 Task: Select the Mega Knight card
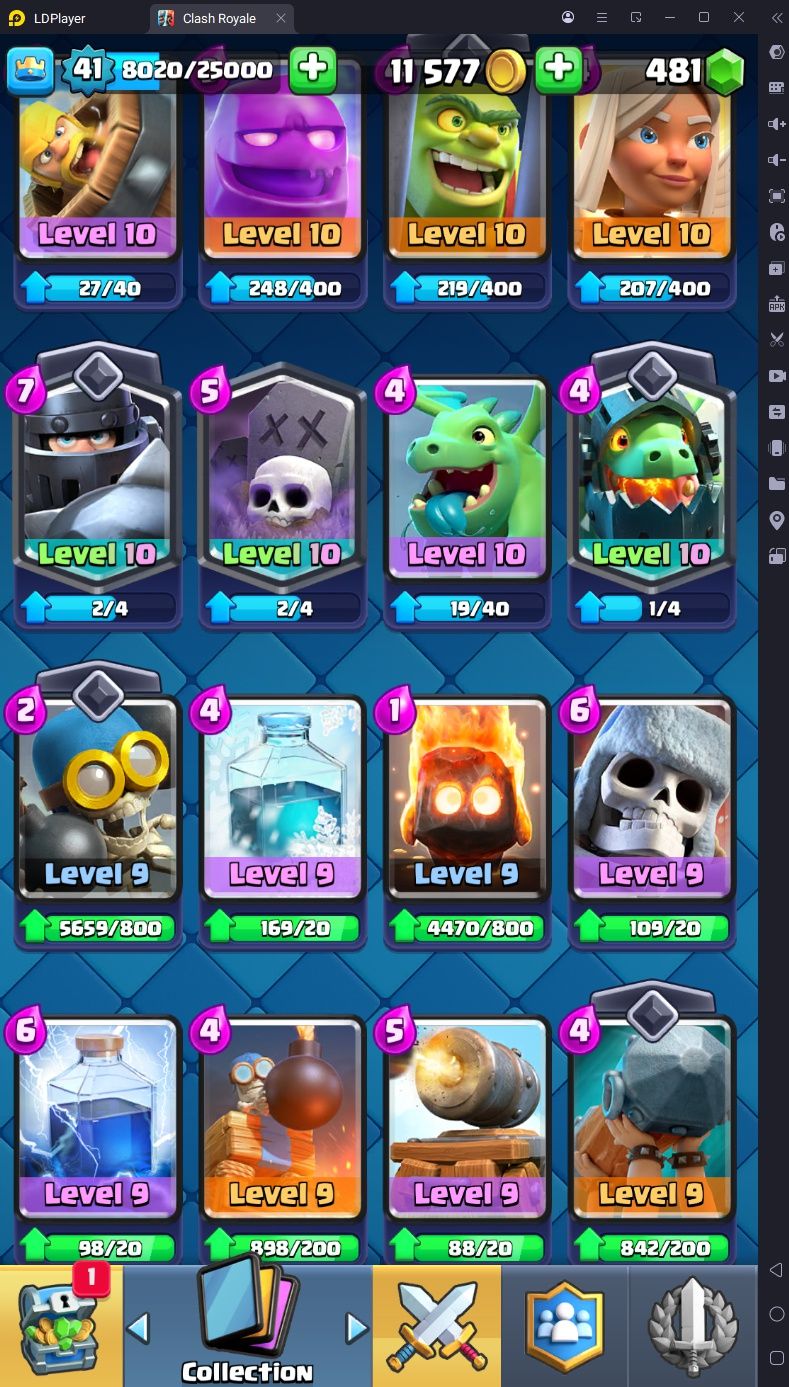click(97, 490)
